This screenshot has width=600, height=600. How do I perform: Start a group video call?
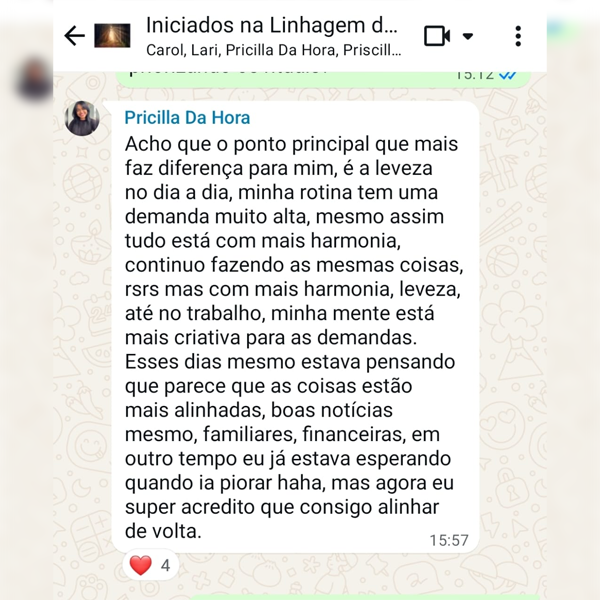tap(438, 37)
